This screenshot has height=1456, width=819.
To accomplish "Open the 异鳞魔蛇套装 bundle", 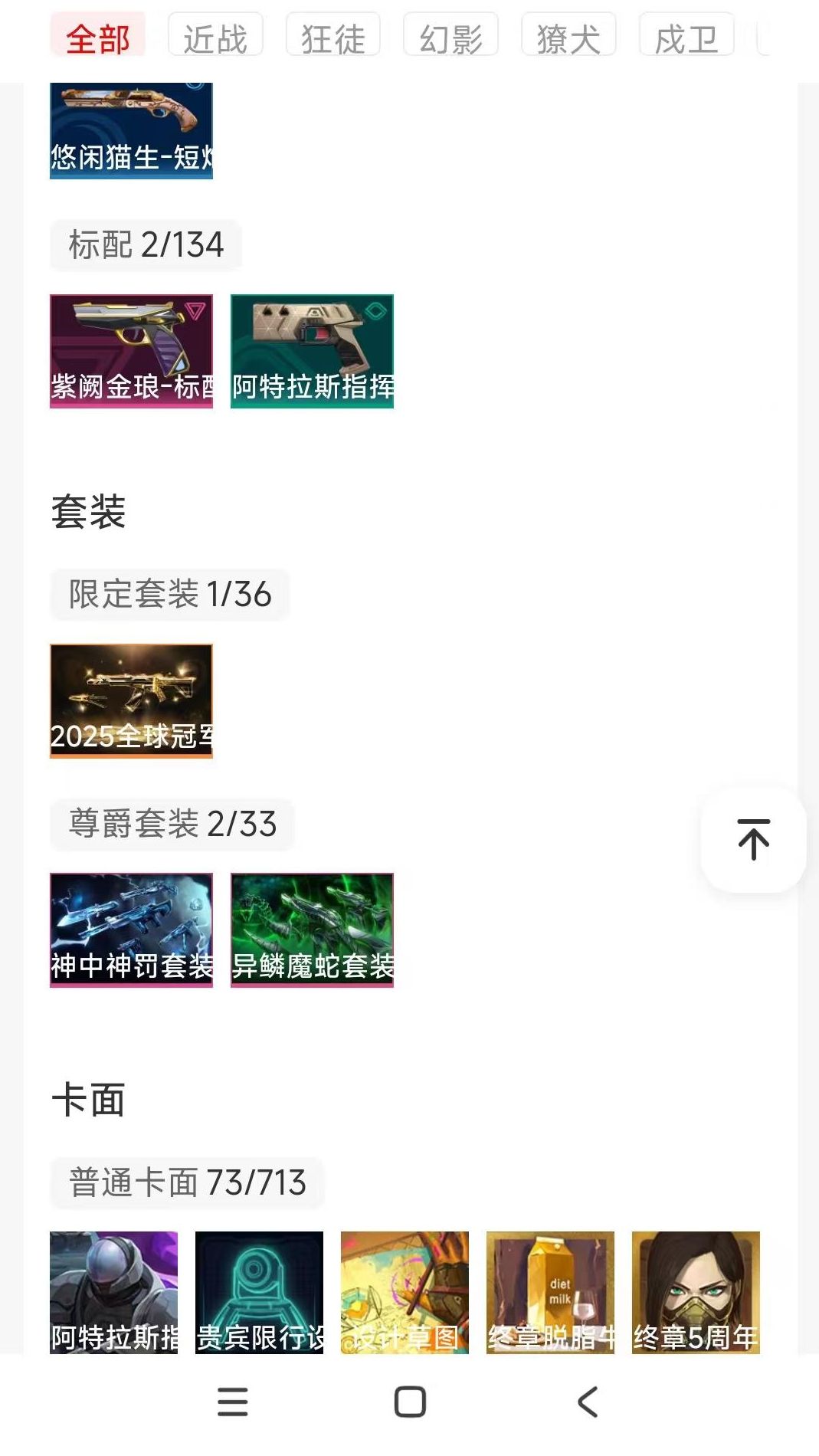I will point(312,930).
